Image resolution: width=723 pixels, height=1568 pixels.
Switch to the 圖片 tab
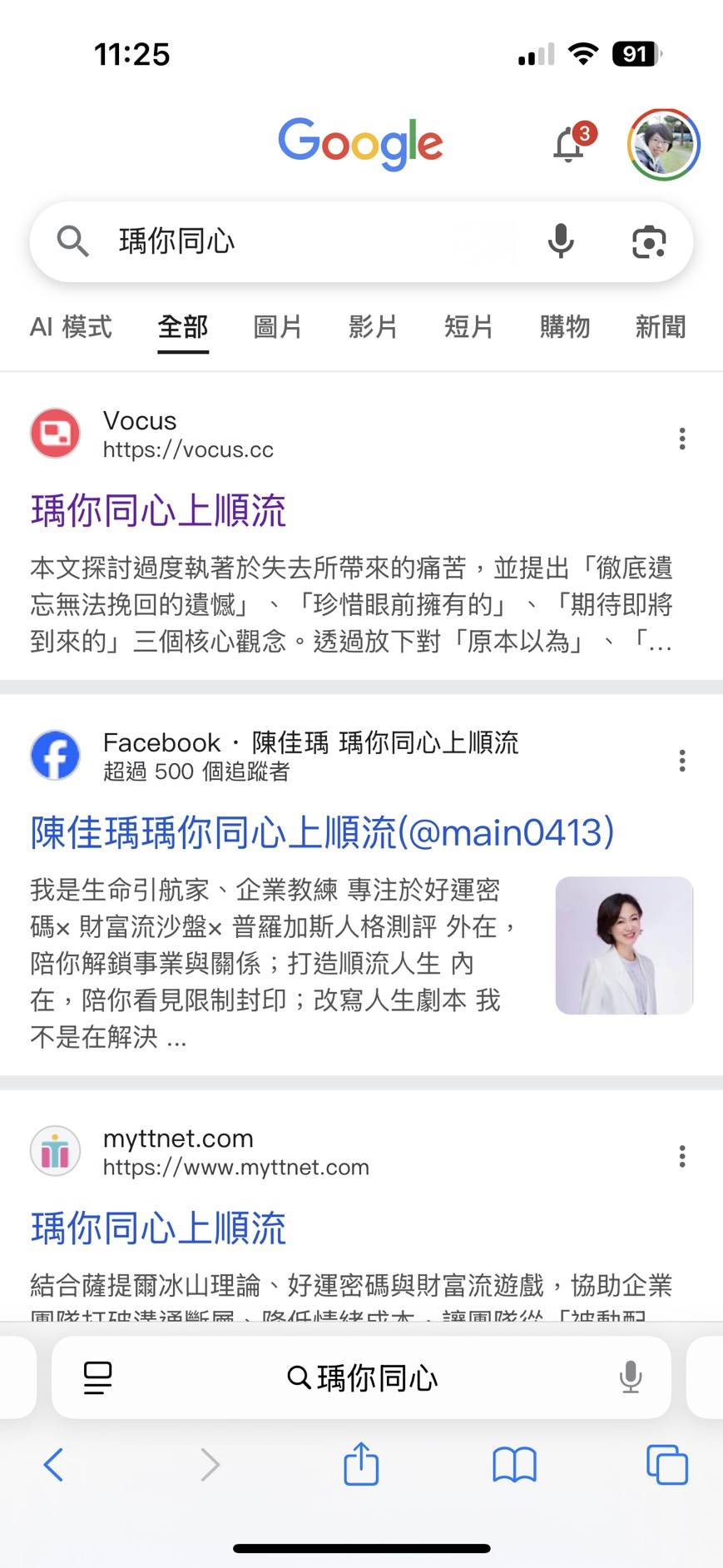click(x=277, y=327)
